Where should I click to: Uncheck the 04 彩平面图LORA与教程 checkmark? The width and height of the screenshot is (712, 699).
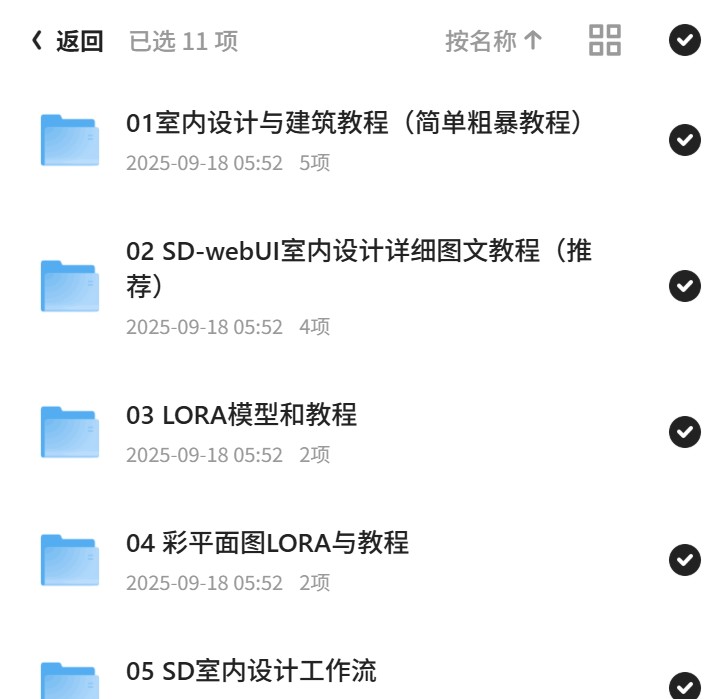coord(685,560)
